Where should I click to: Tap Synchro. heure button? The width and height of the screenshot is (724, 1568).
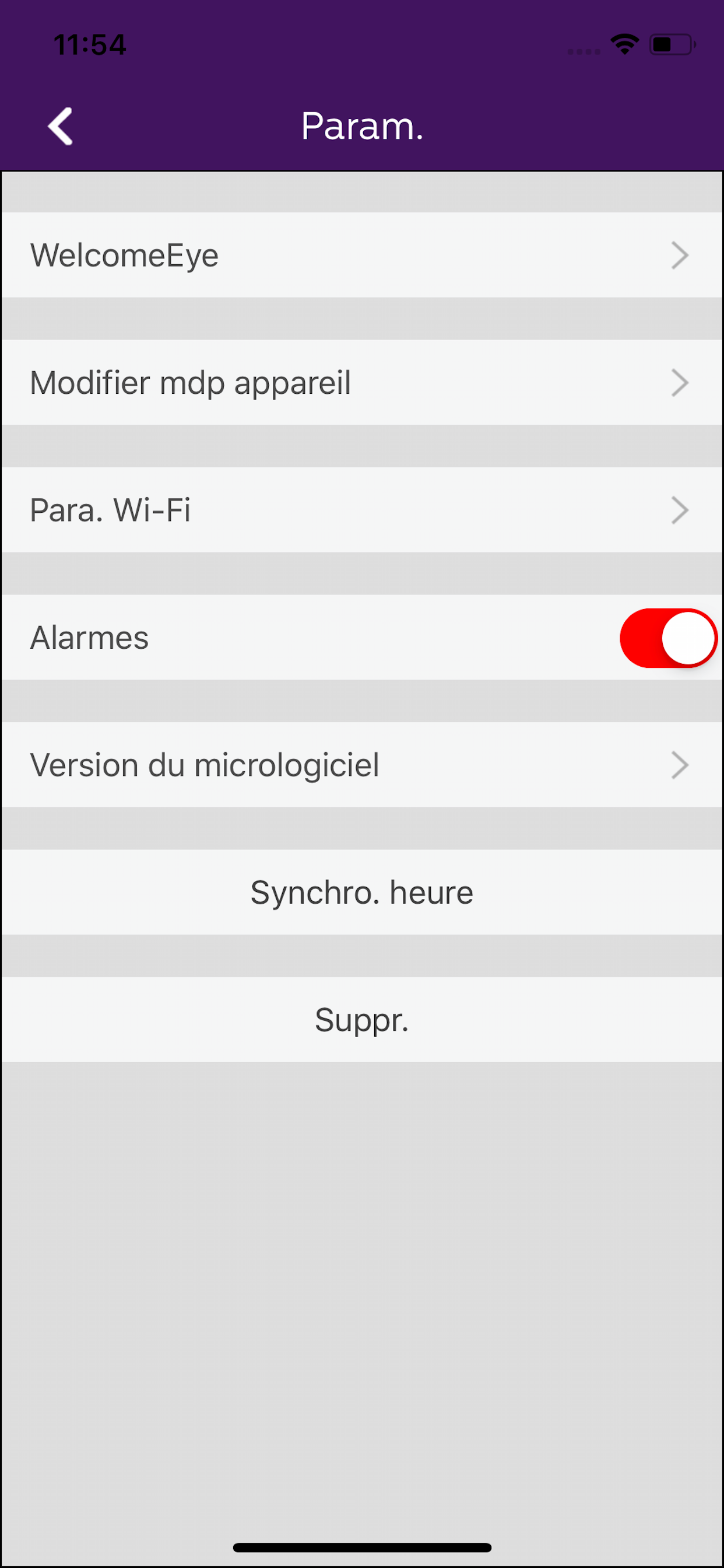362,892
